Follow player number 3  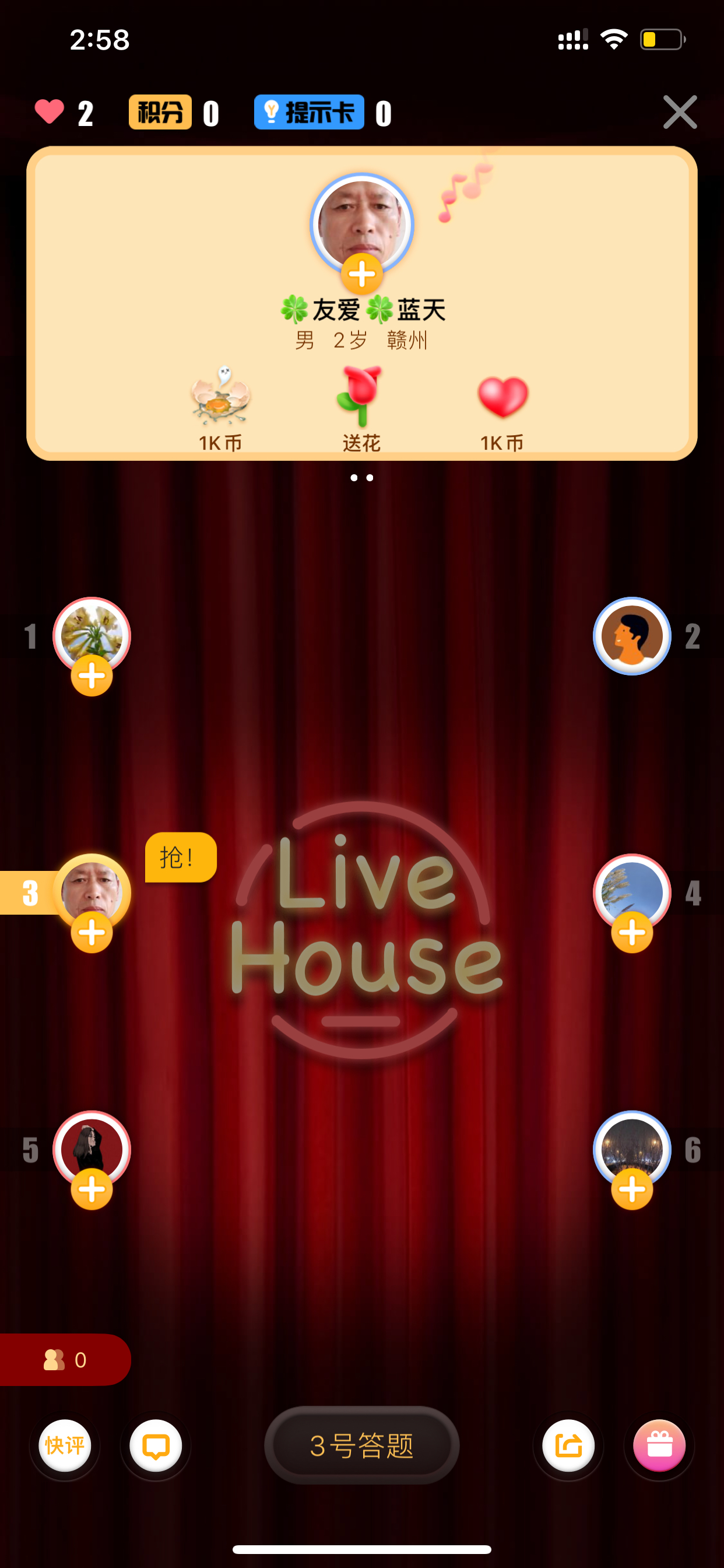92,933
